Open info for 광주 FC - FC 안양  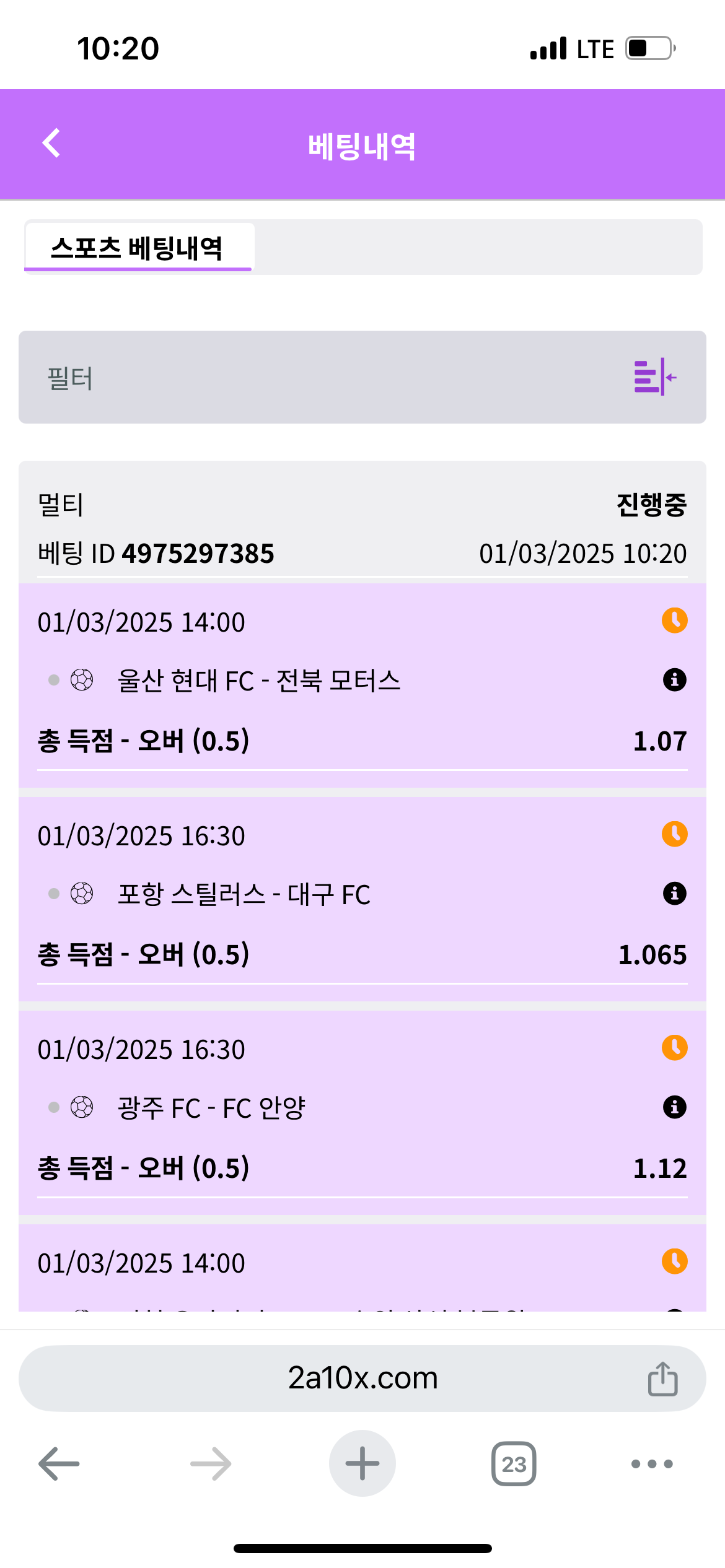pos(674,1107)
